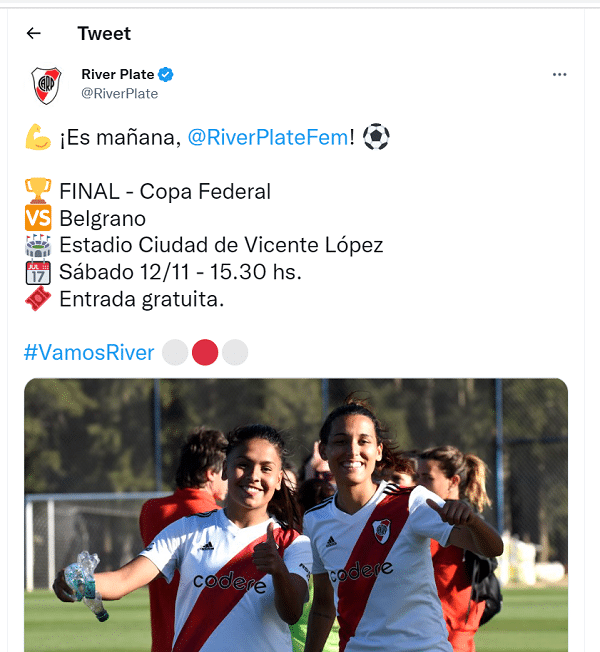
Task: Open the #VamosRiver hashtag
Action: (x=89, y=352)
